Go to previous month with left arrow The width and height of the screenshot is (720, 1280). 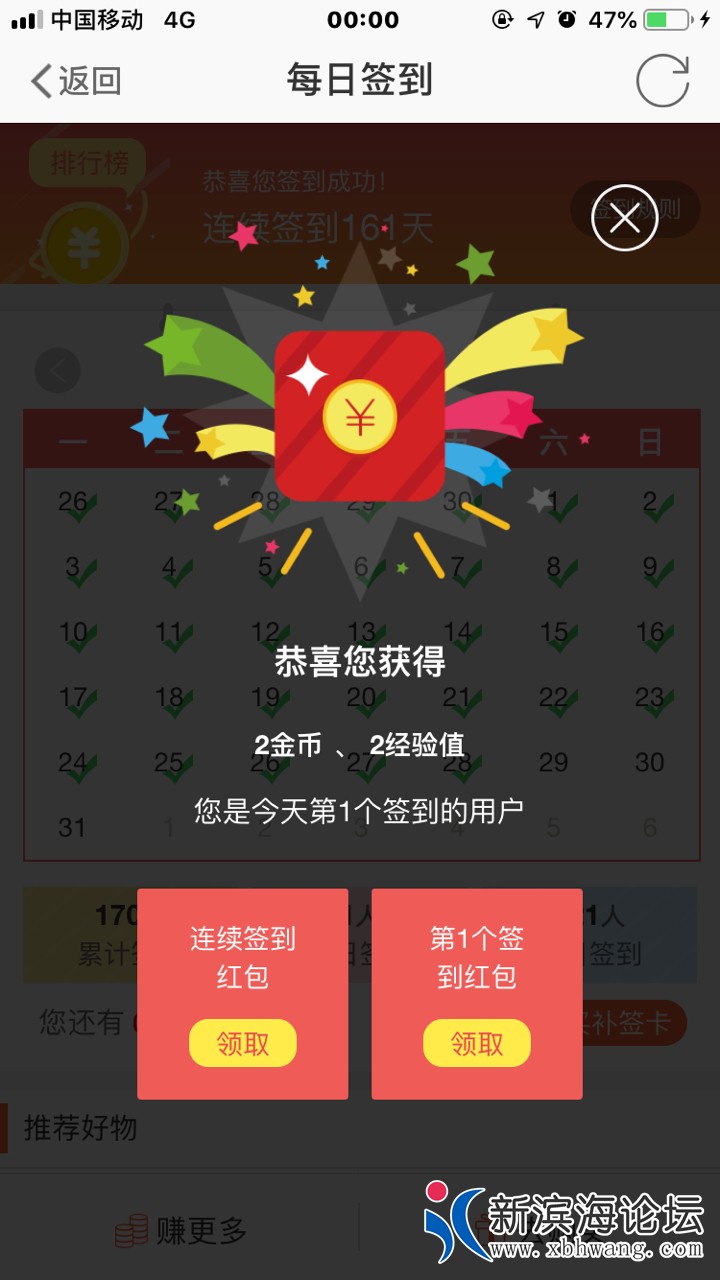[x=56, y=370]
